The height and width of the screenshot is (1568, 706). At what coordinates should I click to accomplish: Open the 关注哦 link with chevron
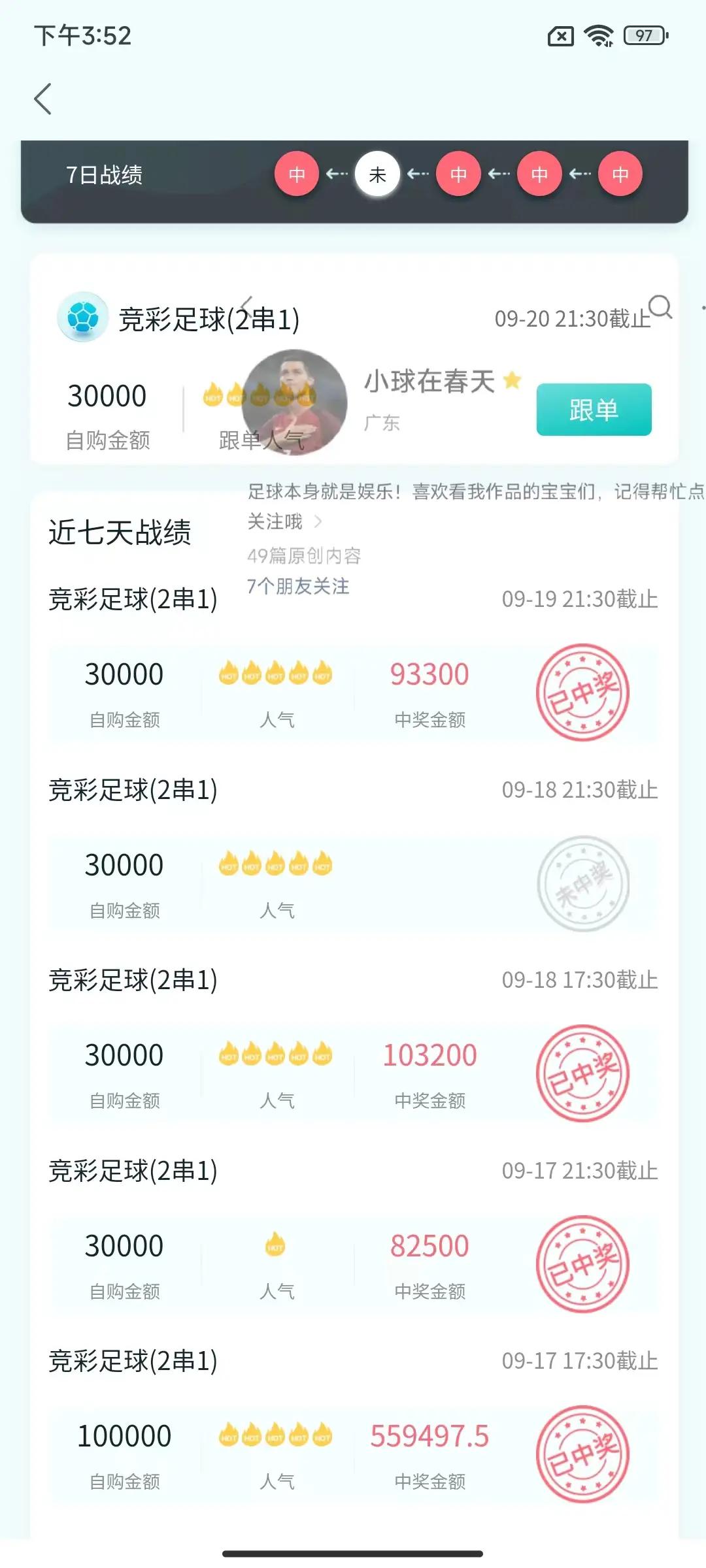click(285, 521)
